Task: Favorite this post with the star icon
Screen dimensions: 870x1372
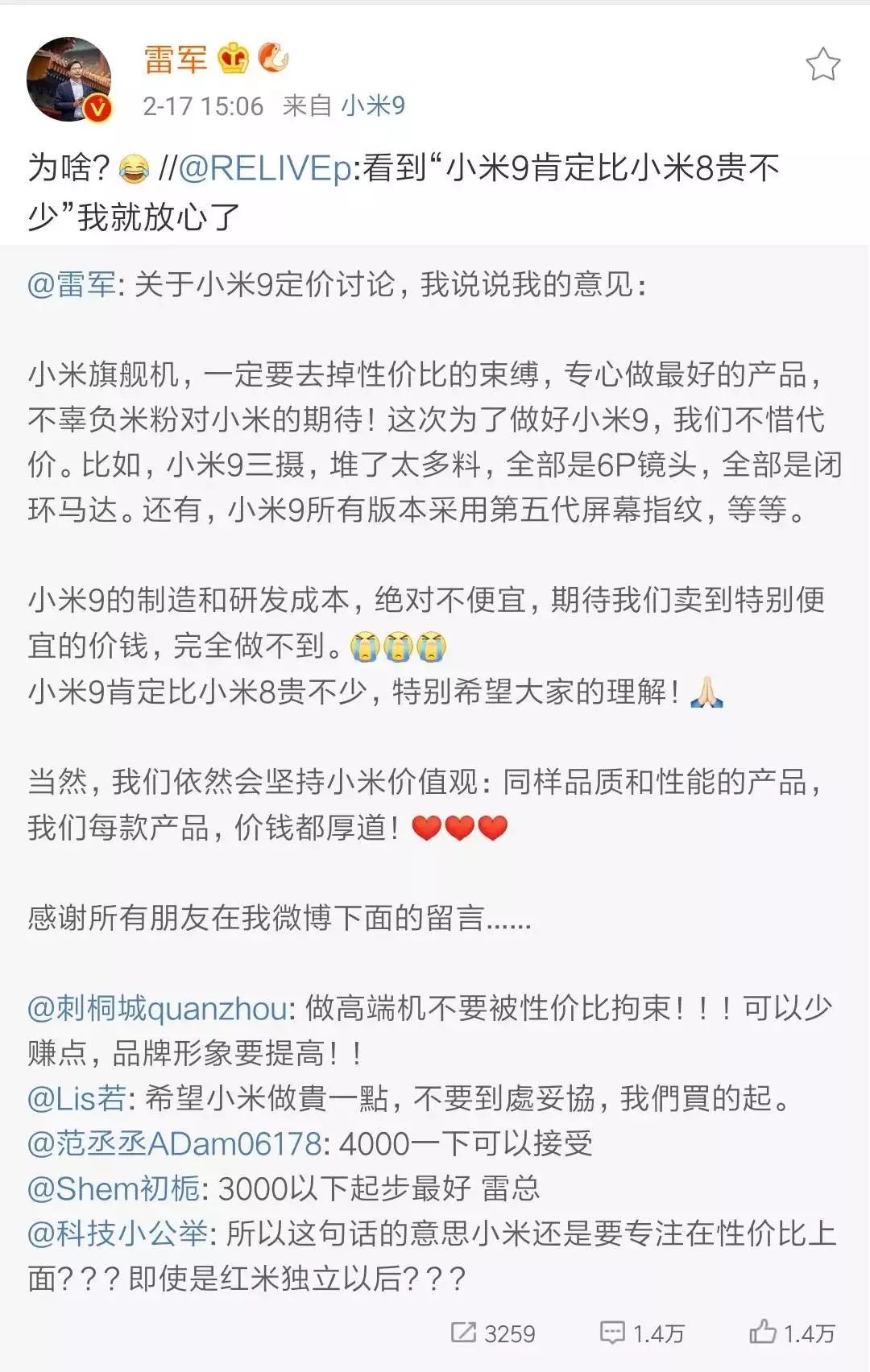Action: (x=822, y=64)
